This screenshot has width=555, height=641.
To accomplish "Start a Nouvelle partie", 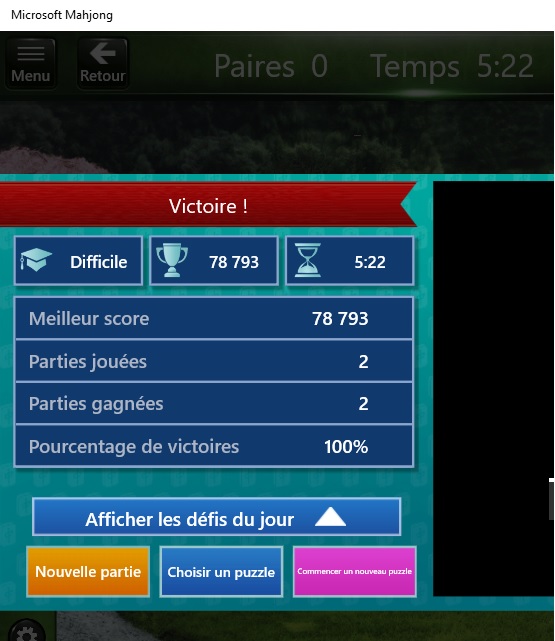I will click(x=88, y=572).
